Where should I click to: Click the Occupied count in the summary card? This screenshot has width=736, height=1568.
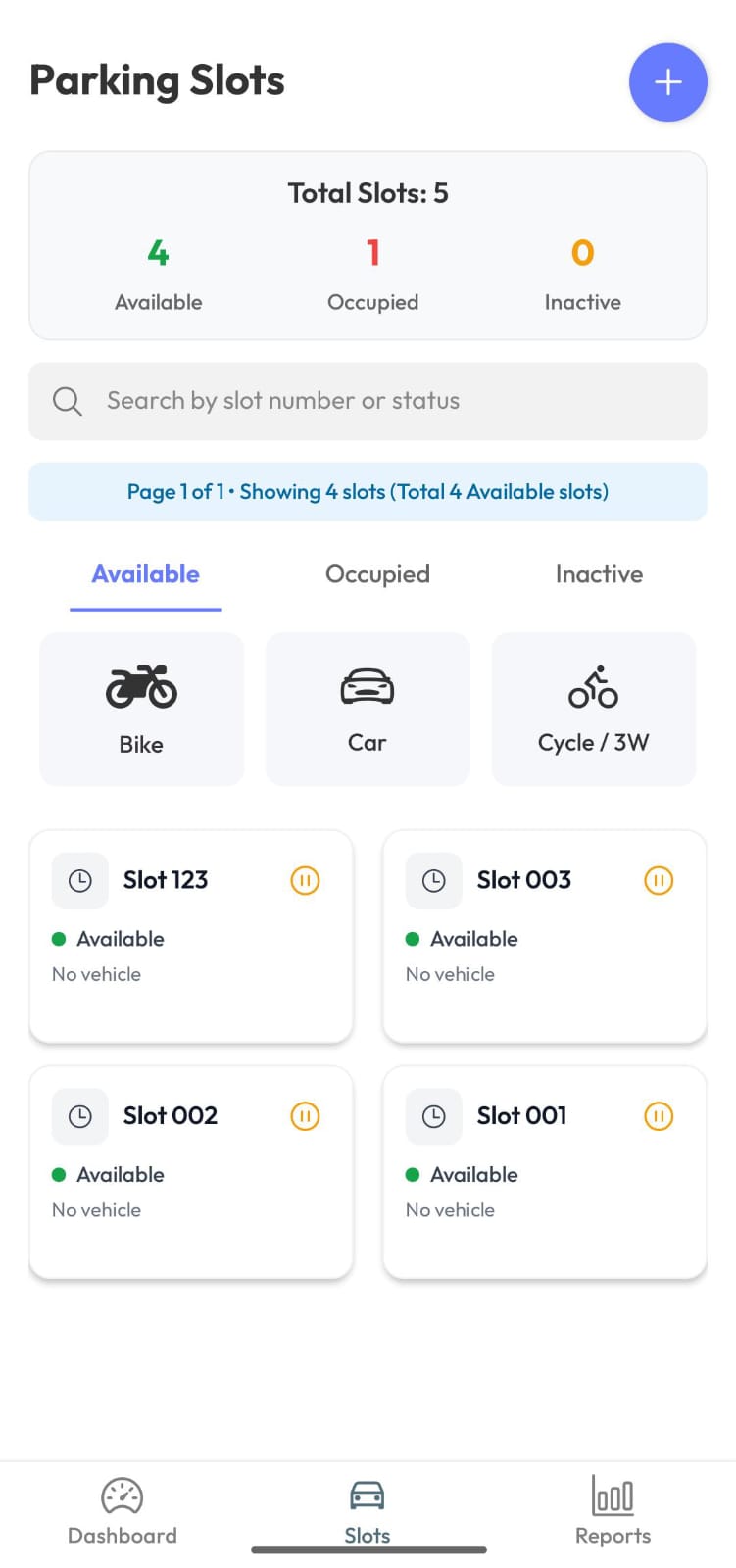pyautogui.click(x=372, y=253)
